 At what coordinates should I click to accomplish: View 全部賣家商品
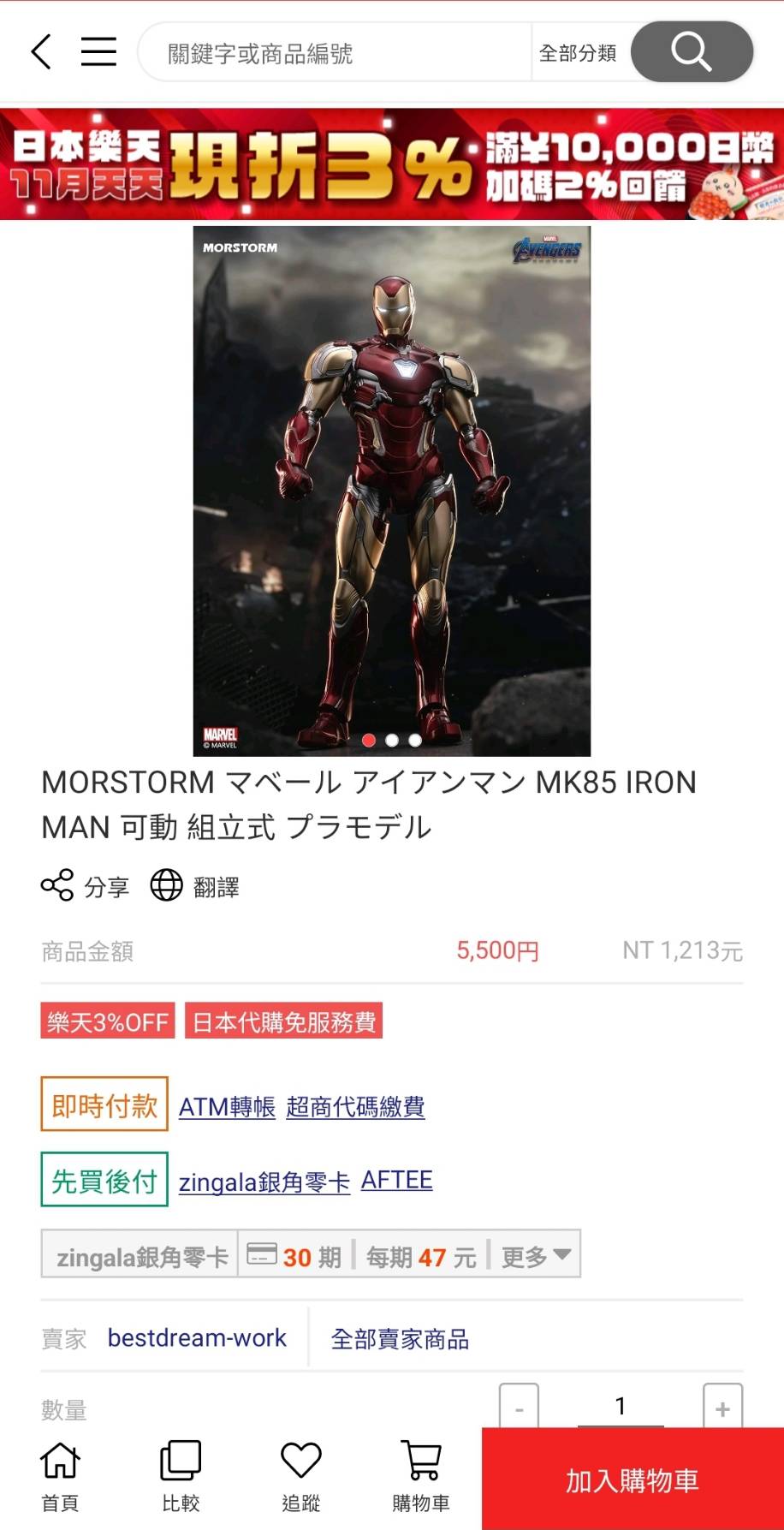tap(400, 1339)
